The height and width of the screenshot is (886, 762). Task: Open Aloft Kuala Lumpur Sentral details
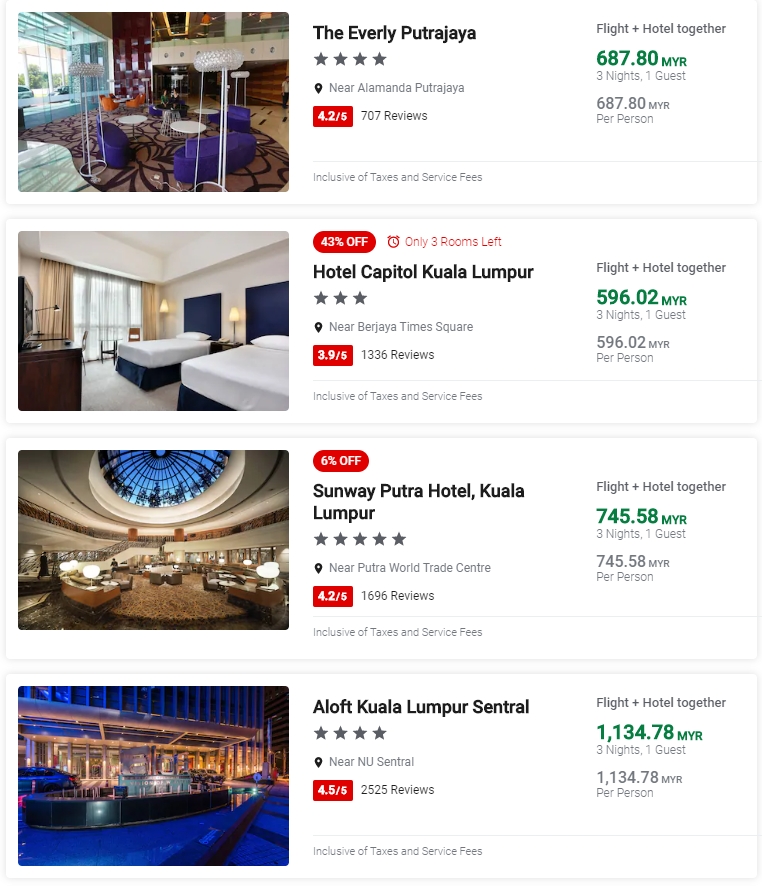point(421,707)
